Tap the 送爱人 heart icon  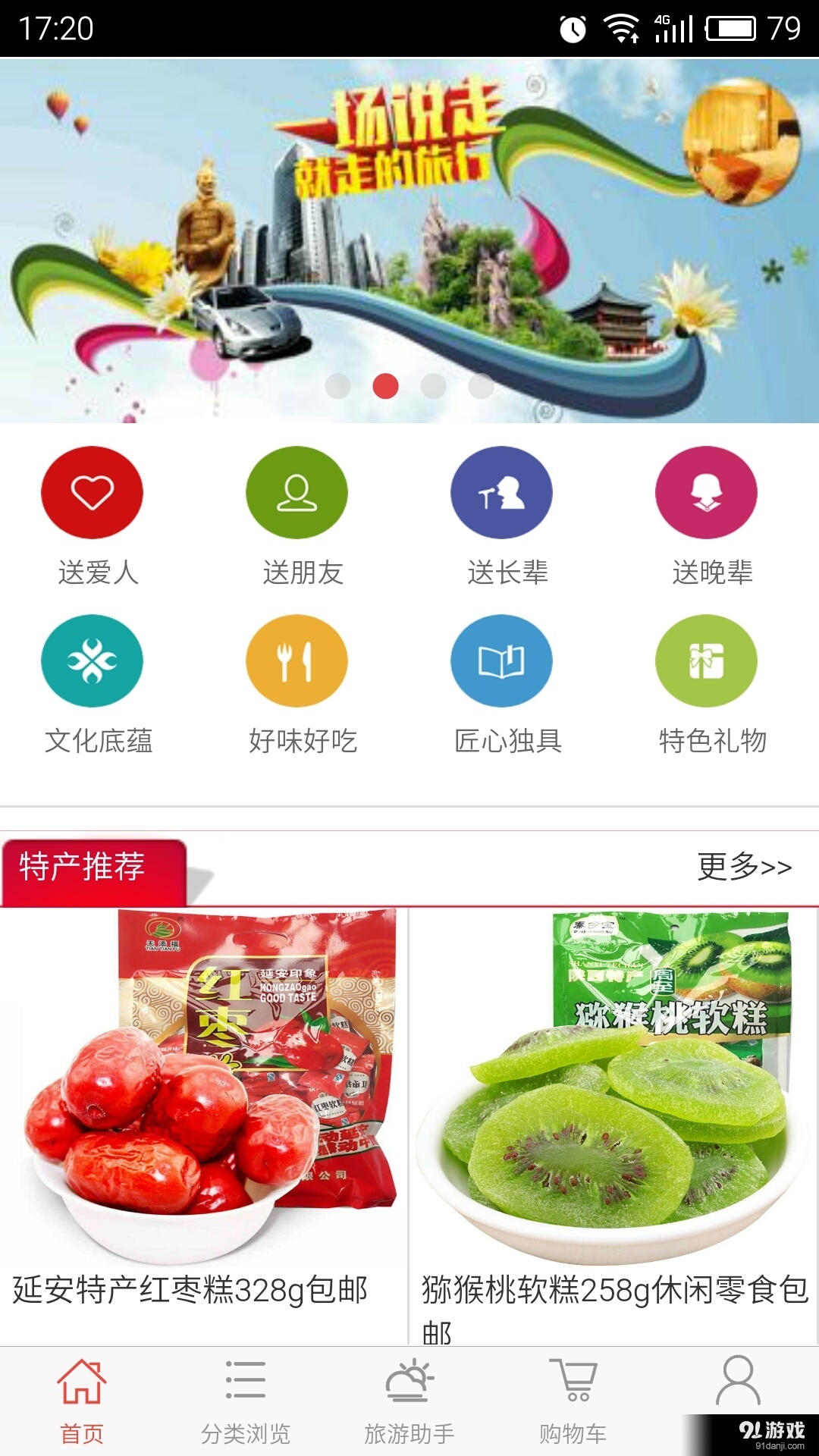[93, 492]
